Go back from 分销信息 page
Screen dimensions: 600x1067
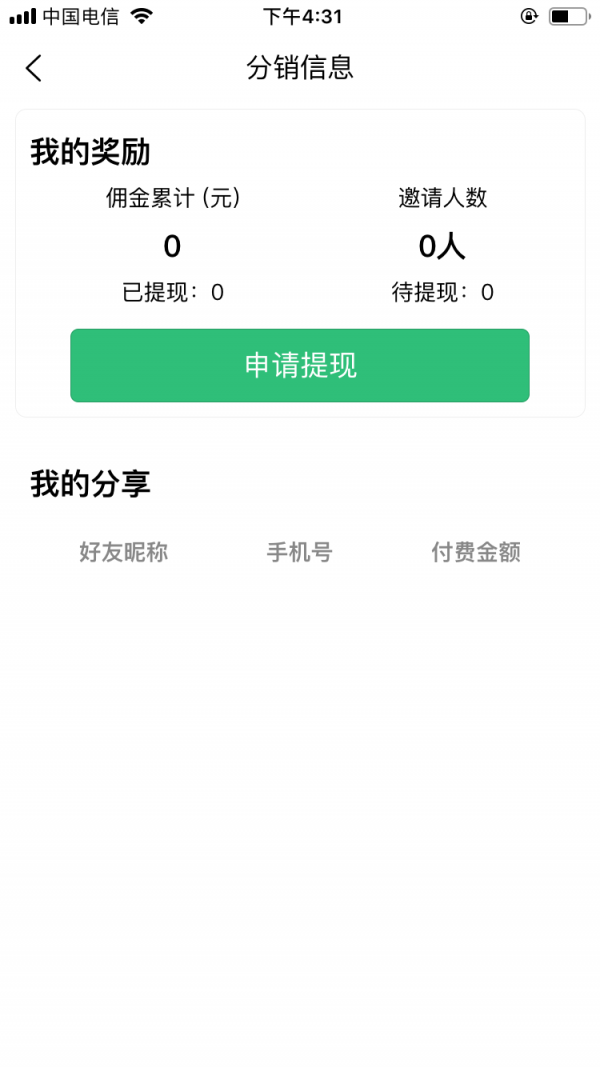34,68
